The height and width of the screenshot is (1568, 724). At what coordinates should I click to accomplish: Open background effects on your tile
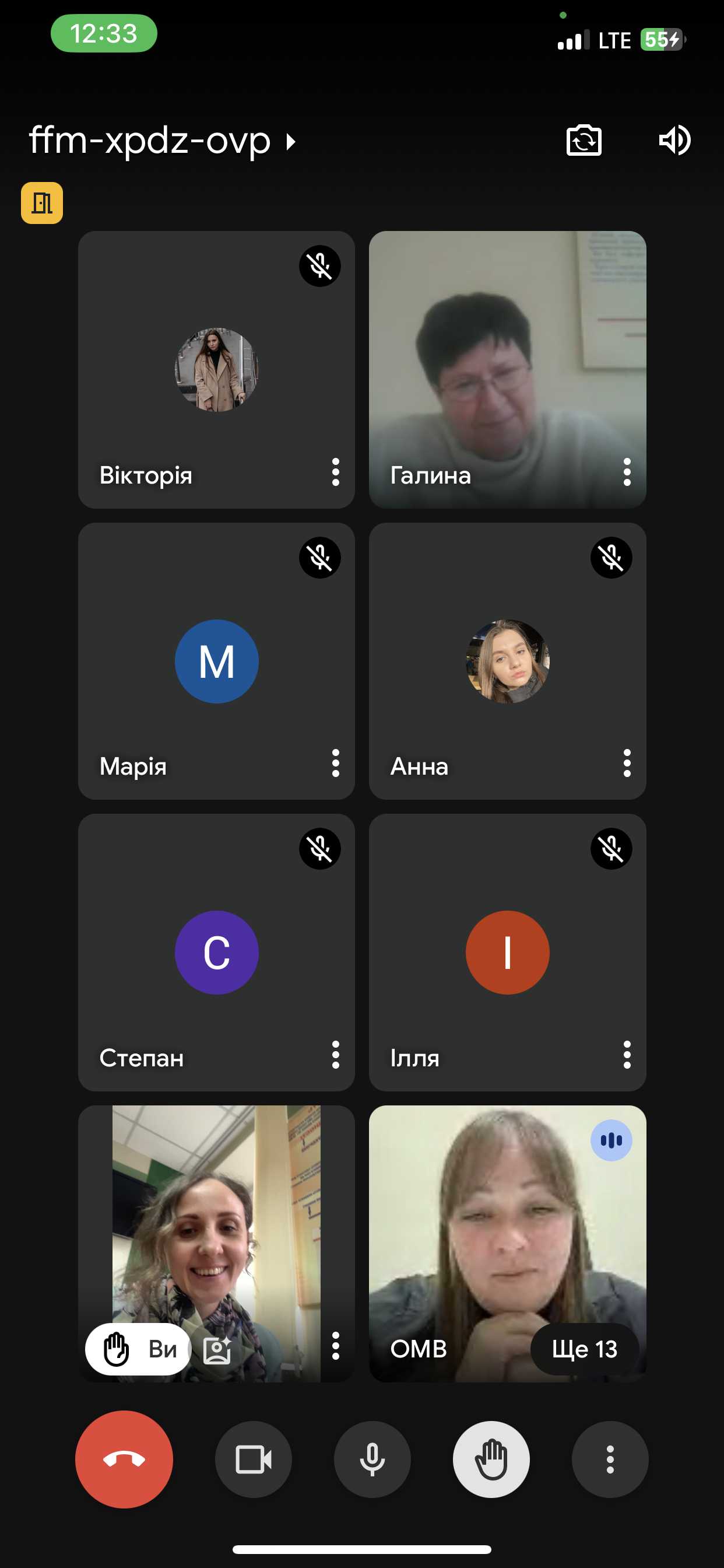click(217, 1350)
